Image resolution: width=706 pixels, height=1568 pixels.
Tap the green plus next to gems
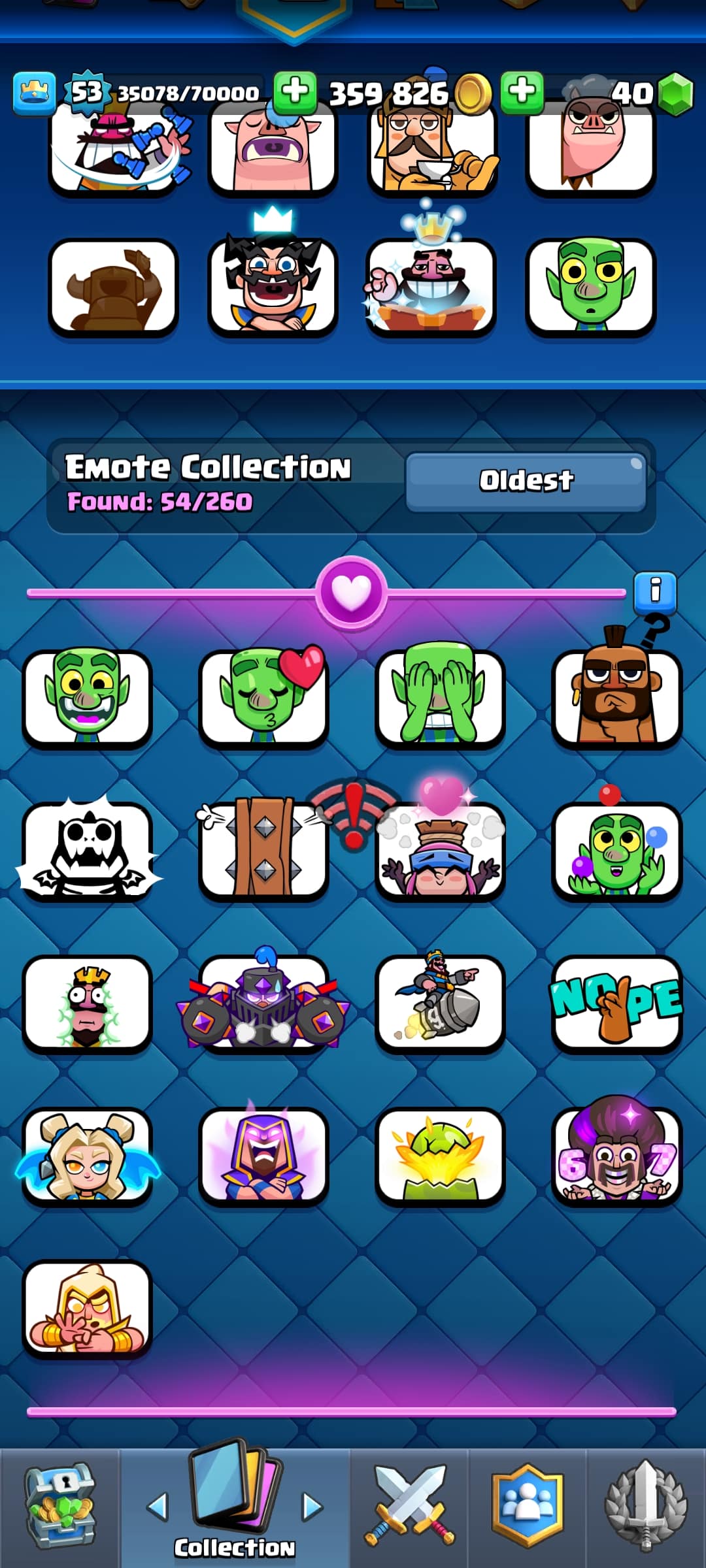pos(522,92)
